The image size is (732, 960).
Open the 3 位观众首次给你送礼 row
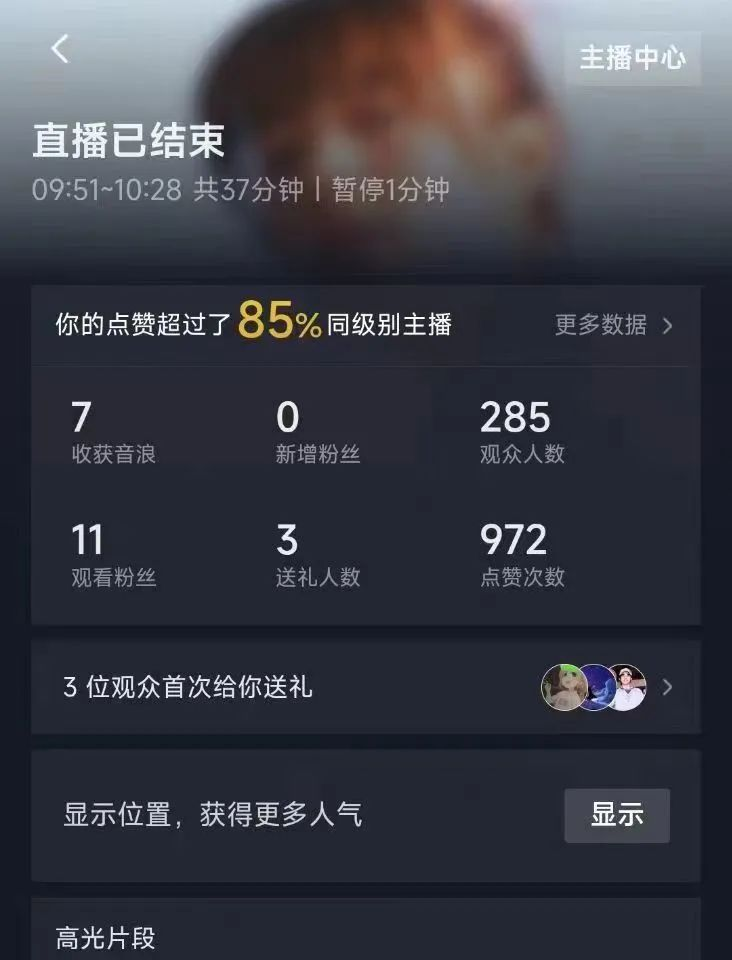point(366,688)
